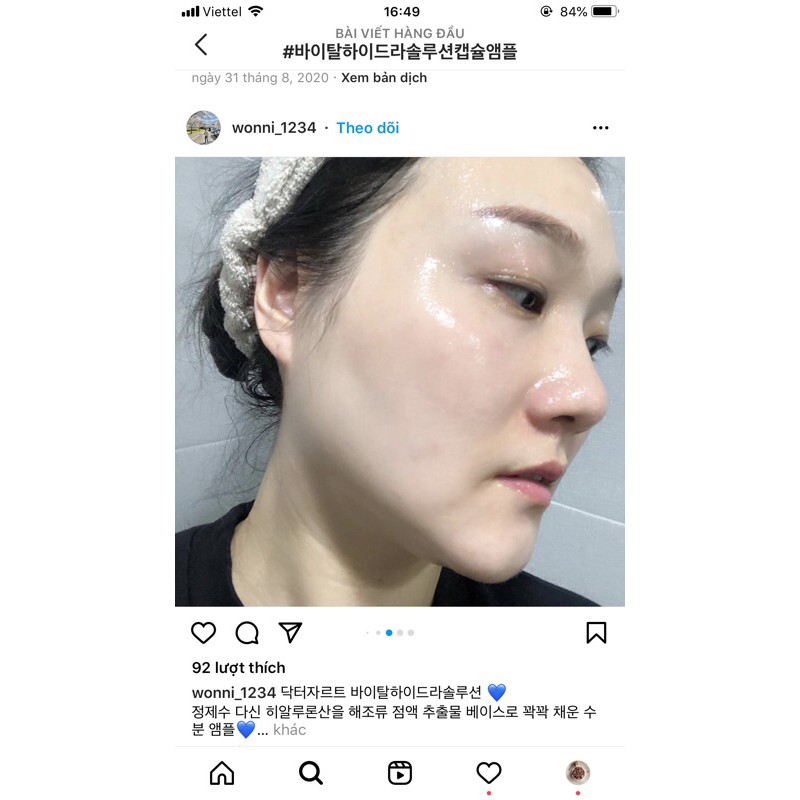800x800 pixels.
Task: Switch to the Home tab
Action: click(222, 772)
